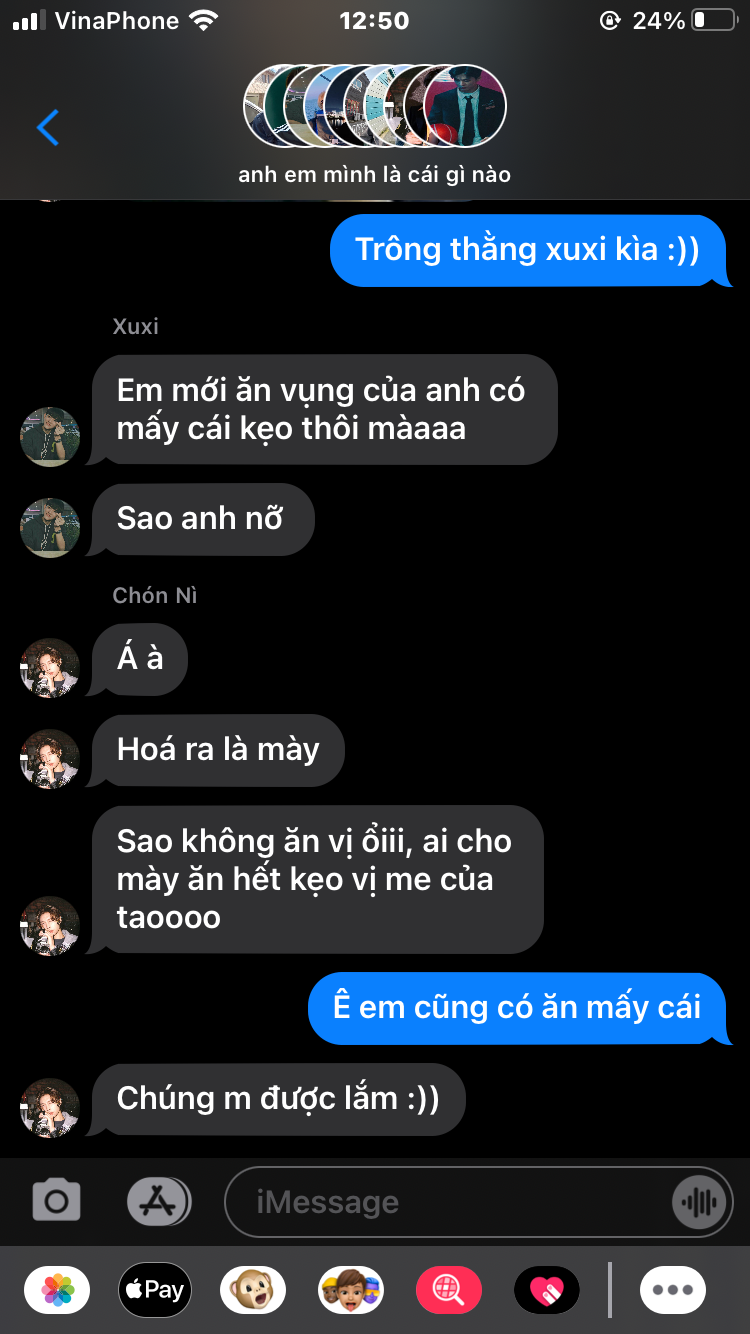The width and height of the screenshot is (750, 1334).
Task: Open the camera to take a photo
Action: [x=56, y=1201]
